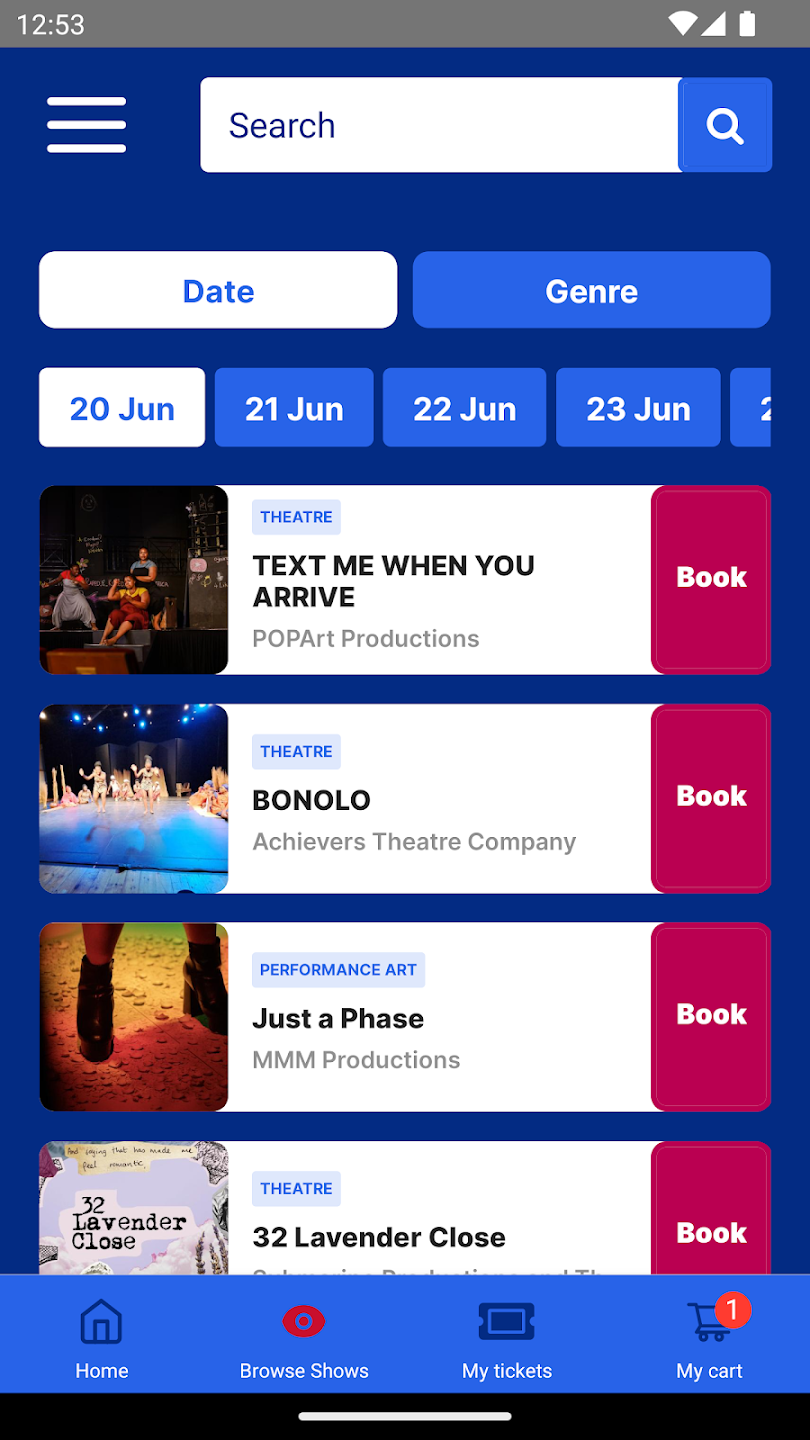810x1440 pixels.
Task: Select the 20 Jun date chip
Action: [x=122, y=408]
